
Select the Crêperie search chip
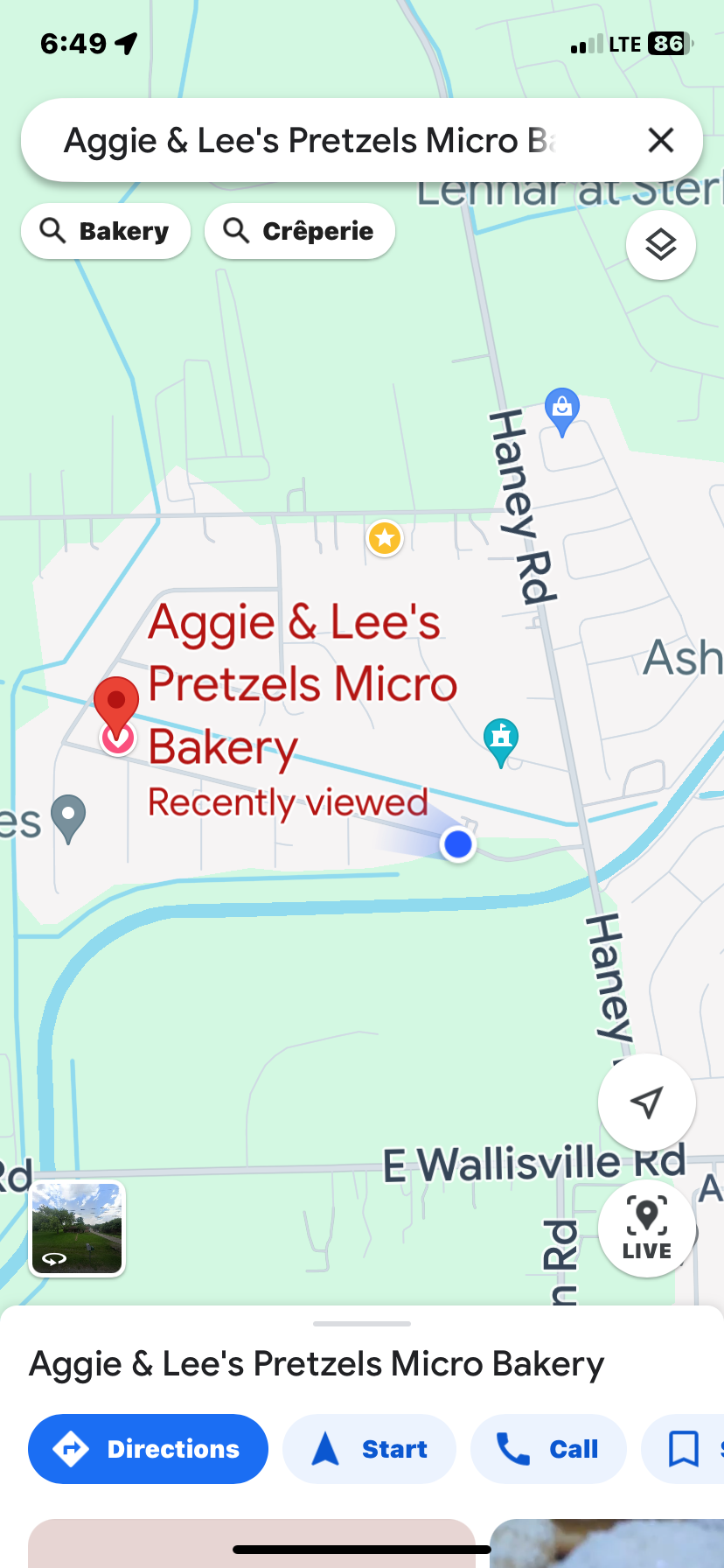click(299, 231)
